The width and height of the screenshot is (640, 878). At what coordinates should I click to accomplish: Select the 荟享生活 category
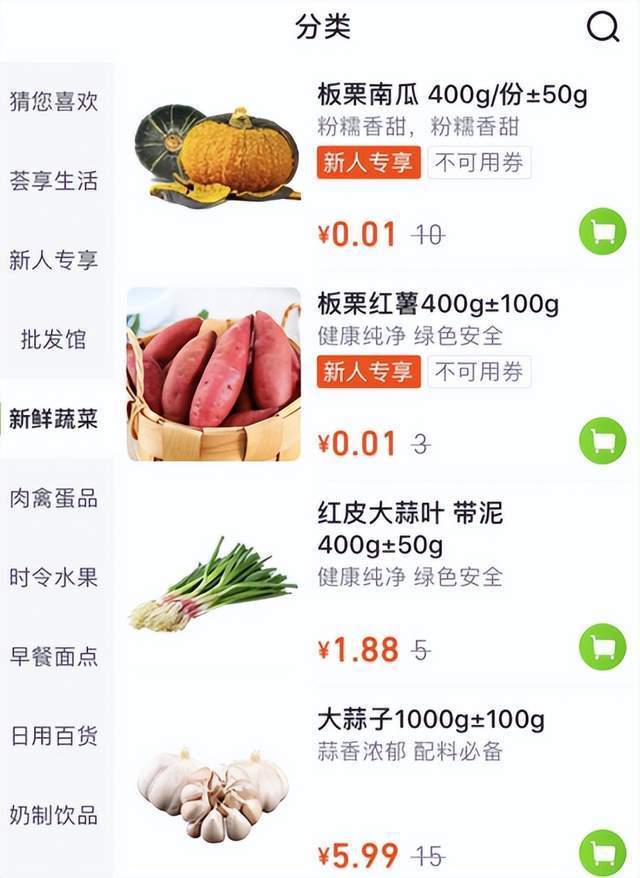point(54,181)
